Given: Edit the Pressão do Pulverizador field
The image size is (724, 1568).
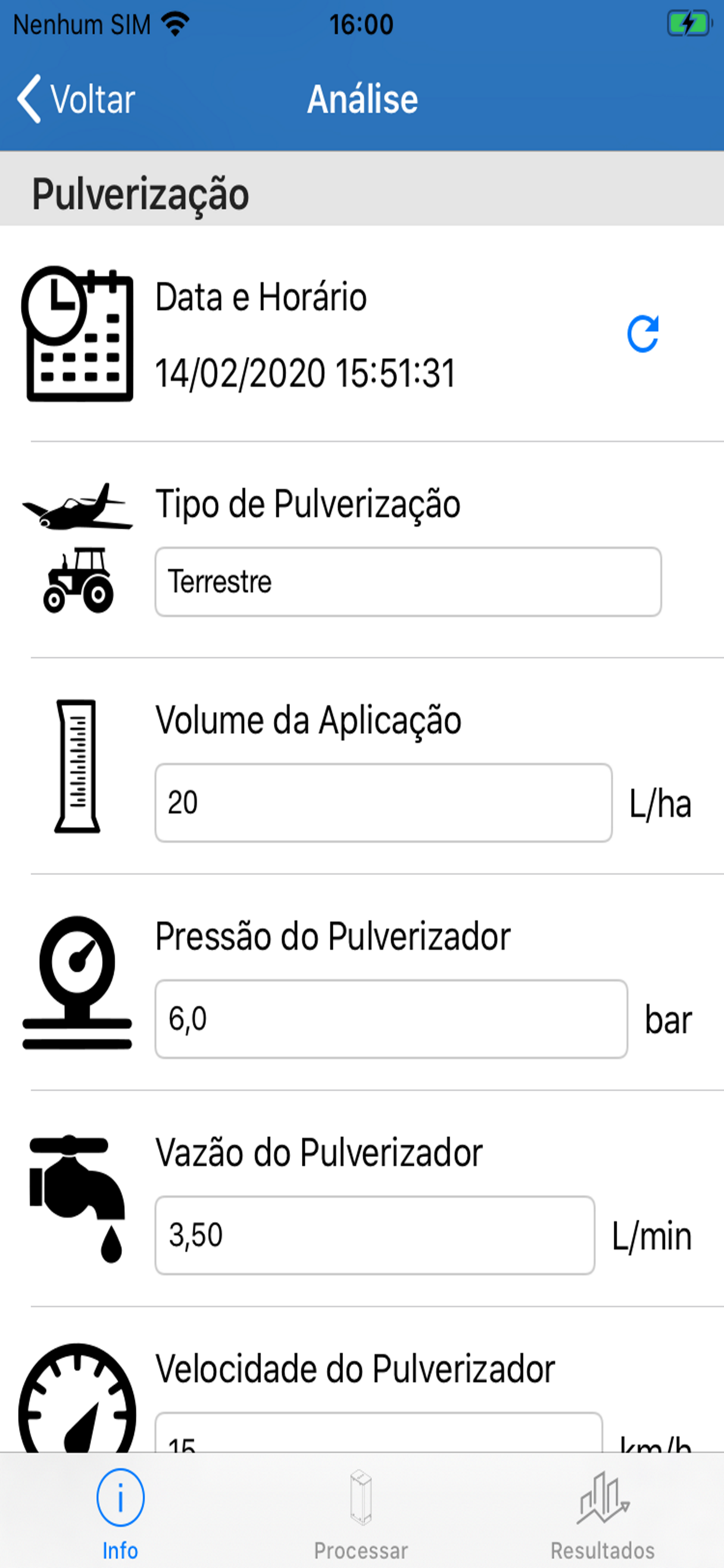Looking at the screenshot, I should [391, 1019].
